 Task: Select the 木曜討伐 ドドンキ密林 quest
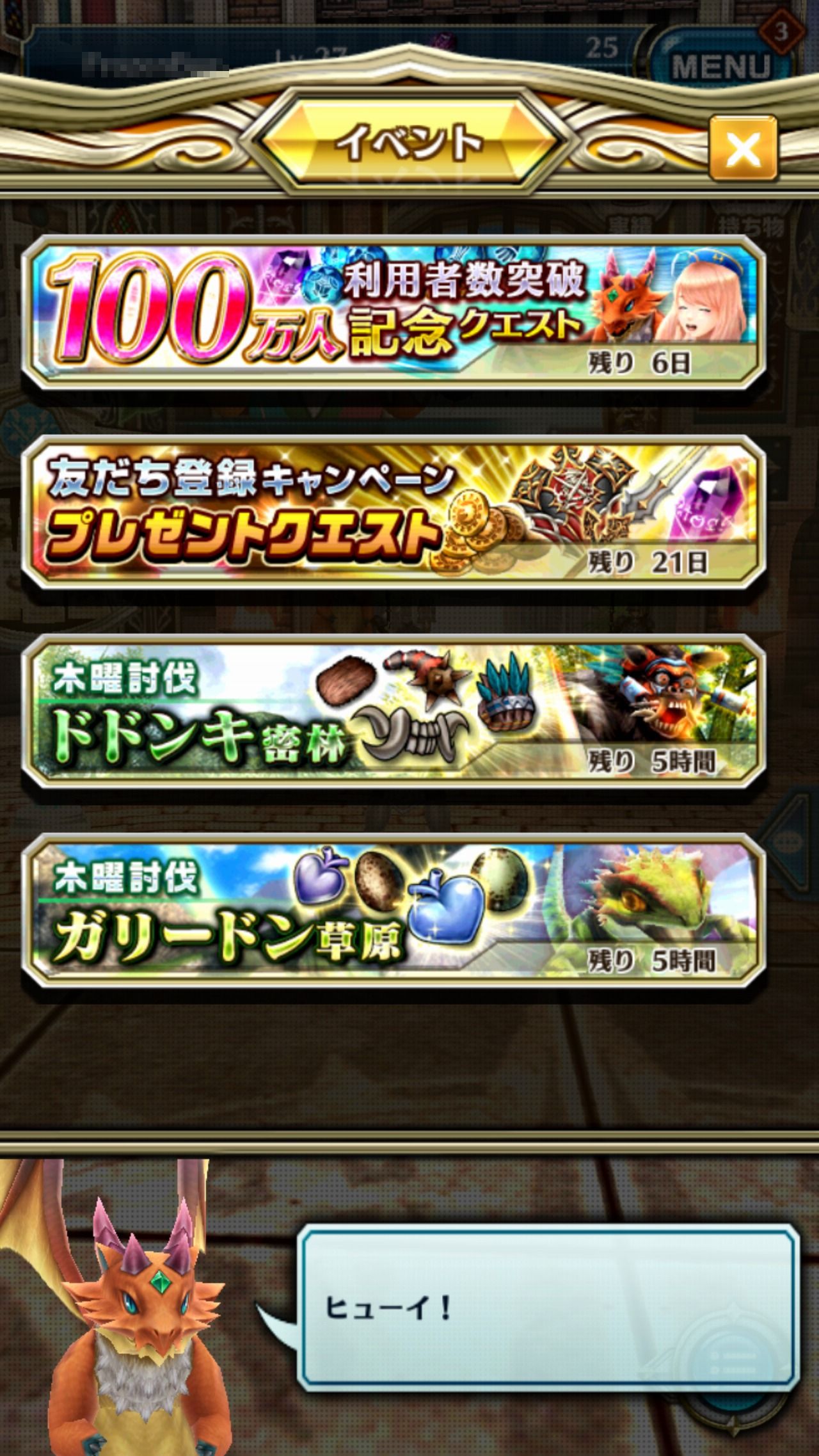(394, 711)
